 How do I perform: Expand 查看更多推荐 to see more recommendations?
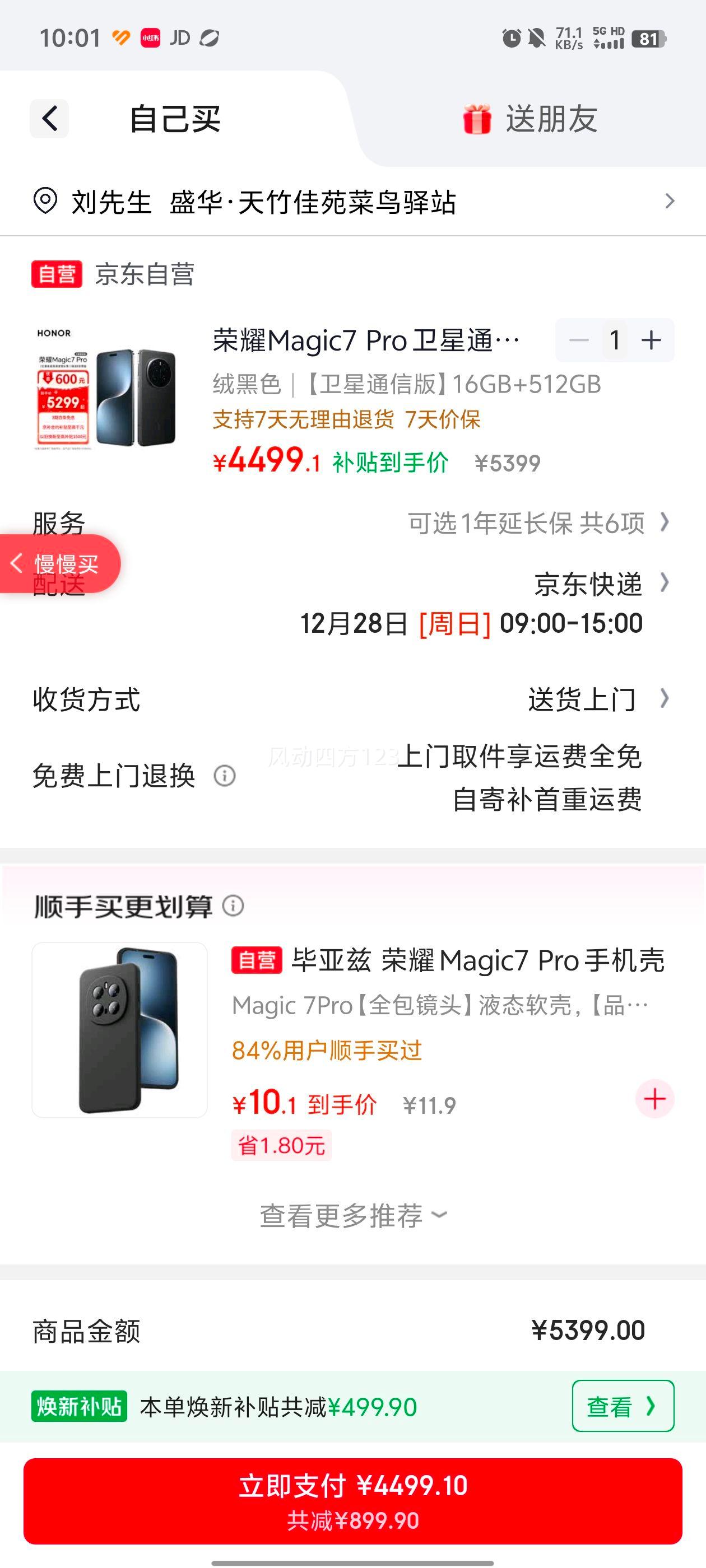[352, 1214]
